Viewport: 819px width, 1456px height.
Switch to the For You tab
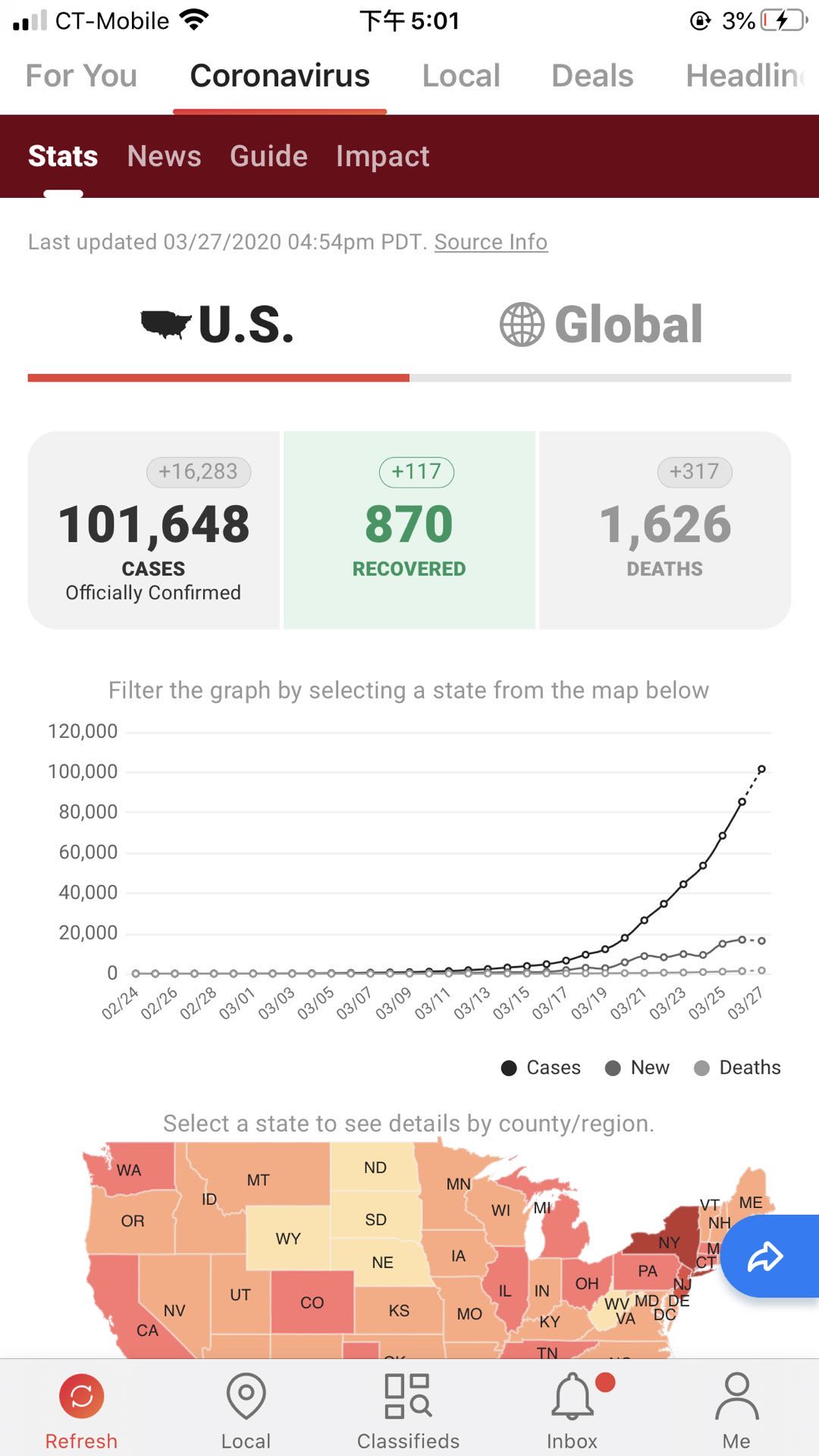(81, 76)
